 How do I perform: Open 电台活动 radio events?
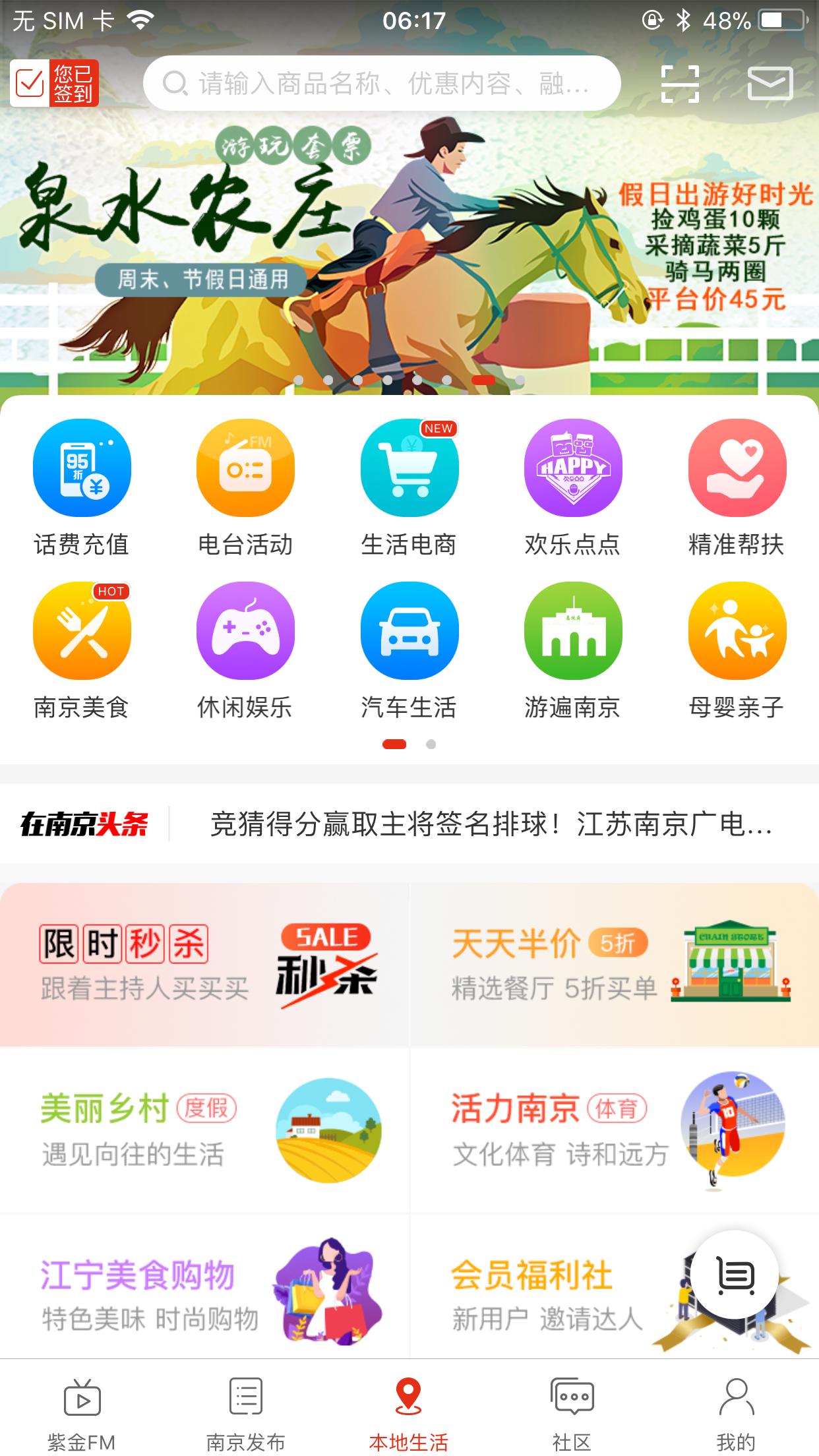pyautogui.click(x=245, y=488)
